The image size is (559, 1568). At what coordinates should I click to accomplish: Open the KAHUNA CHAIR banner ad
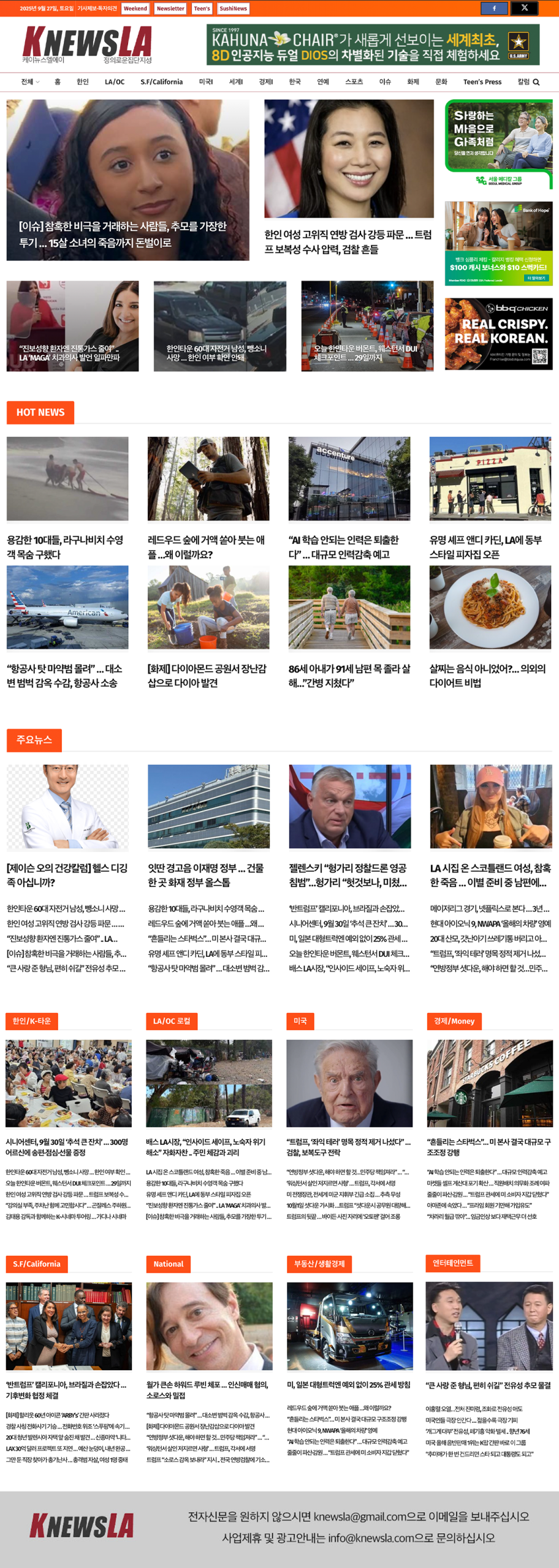click(373, 45)
